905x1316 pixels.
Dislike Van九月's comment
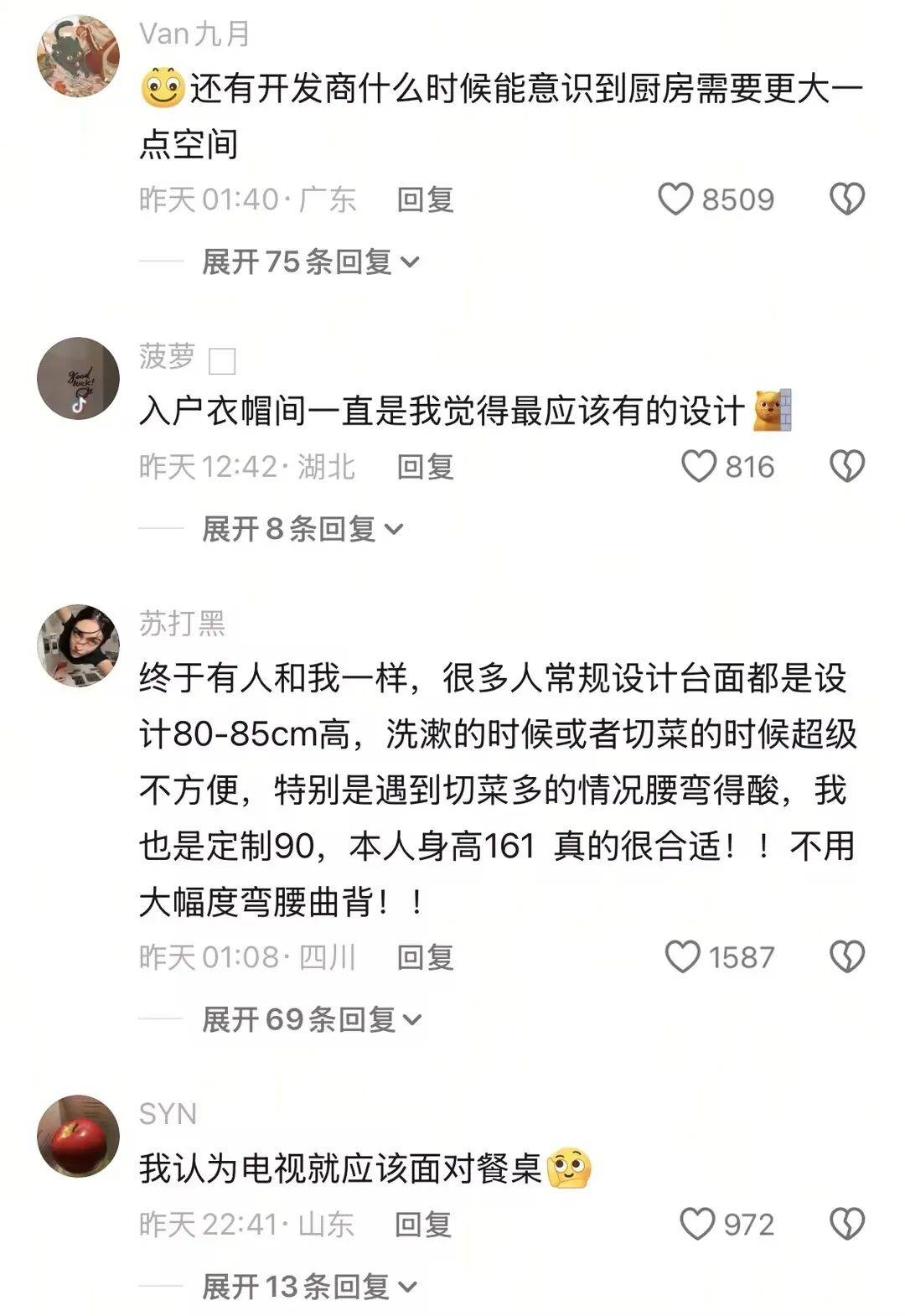pyautogui.click(x=846, y=199)
